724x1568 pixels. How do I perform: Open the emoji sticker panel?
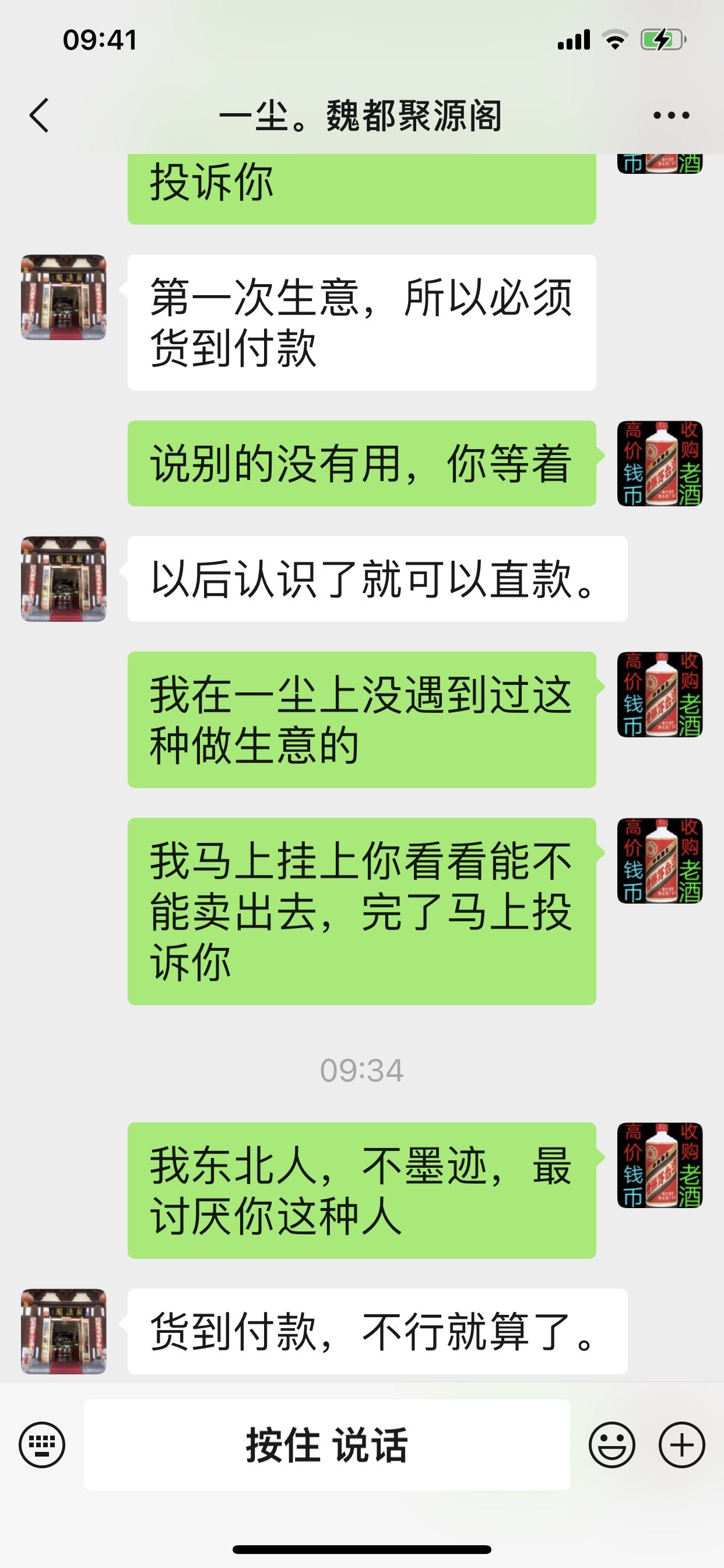click(x=612, y=1444)
